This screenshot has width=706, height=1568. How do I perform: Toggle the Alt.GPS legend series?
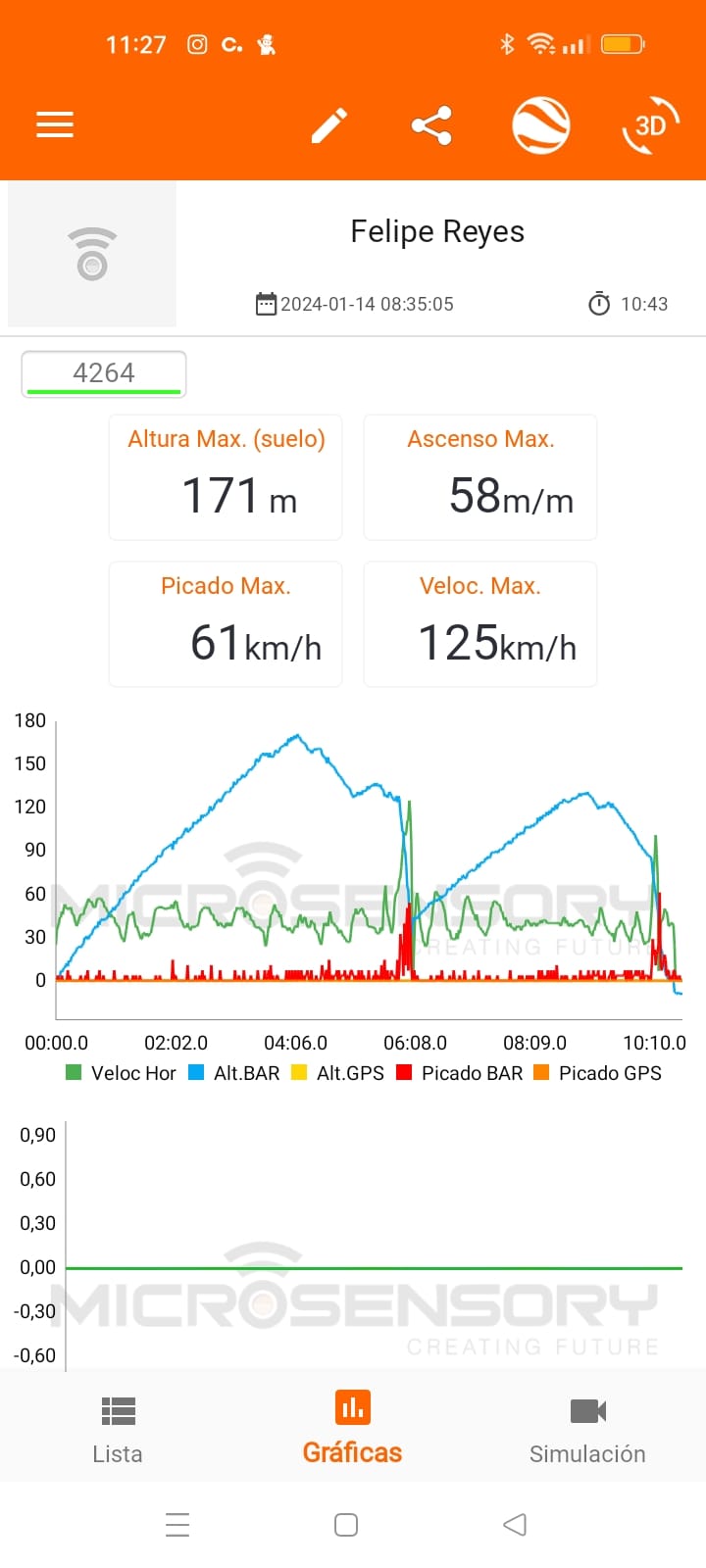pyautogui.click(x=337, y=1073)
